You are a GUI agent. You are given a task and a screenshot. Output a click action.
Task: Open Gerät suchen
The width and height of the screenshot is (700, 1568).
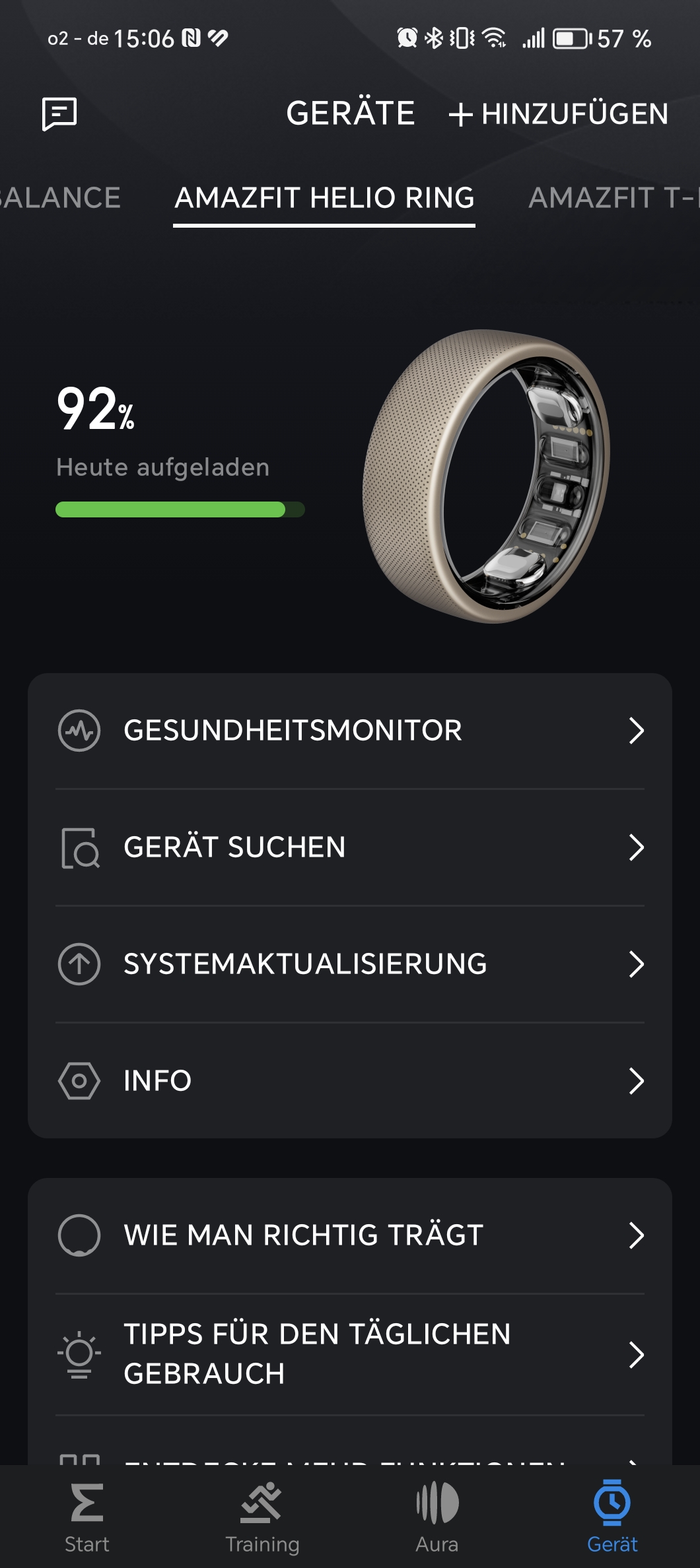click(x=350, y=847)
